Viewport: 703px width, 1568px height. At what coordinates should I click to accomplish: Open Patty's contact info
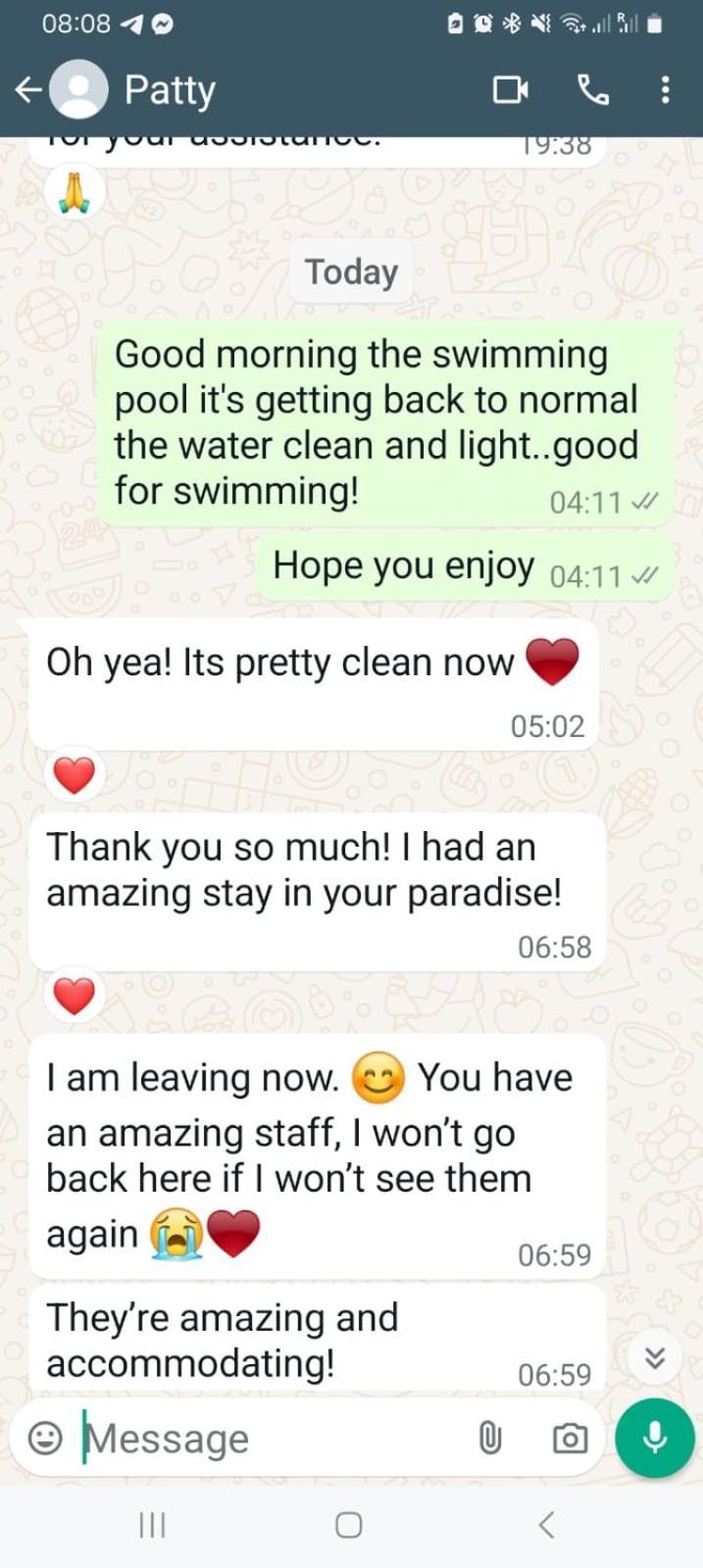click(170, 90)
